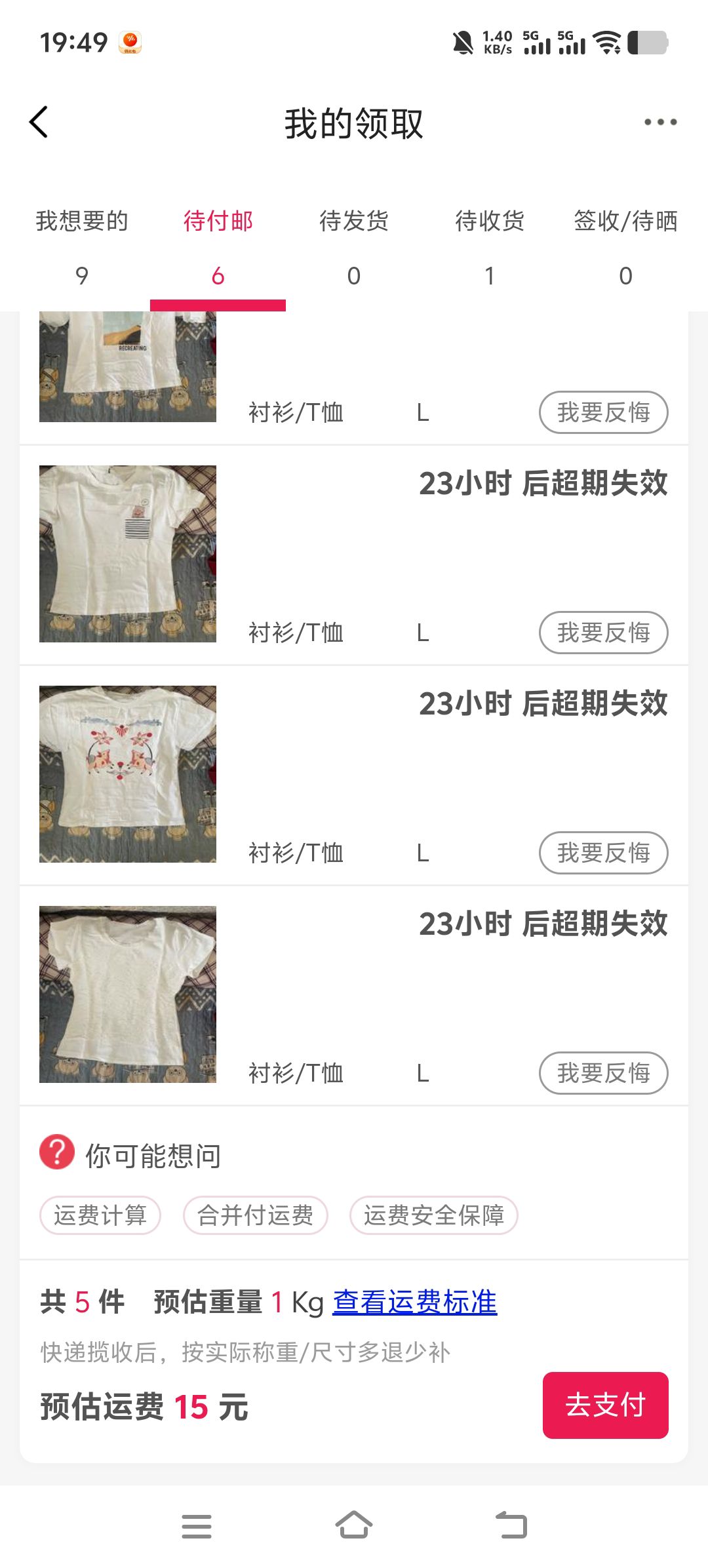Viewport: 708px width, 1568px height.
Task: Open the plain white T-shirt item
Action: pyautogui.click(x=128, y=994)
